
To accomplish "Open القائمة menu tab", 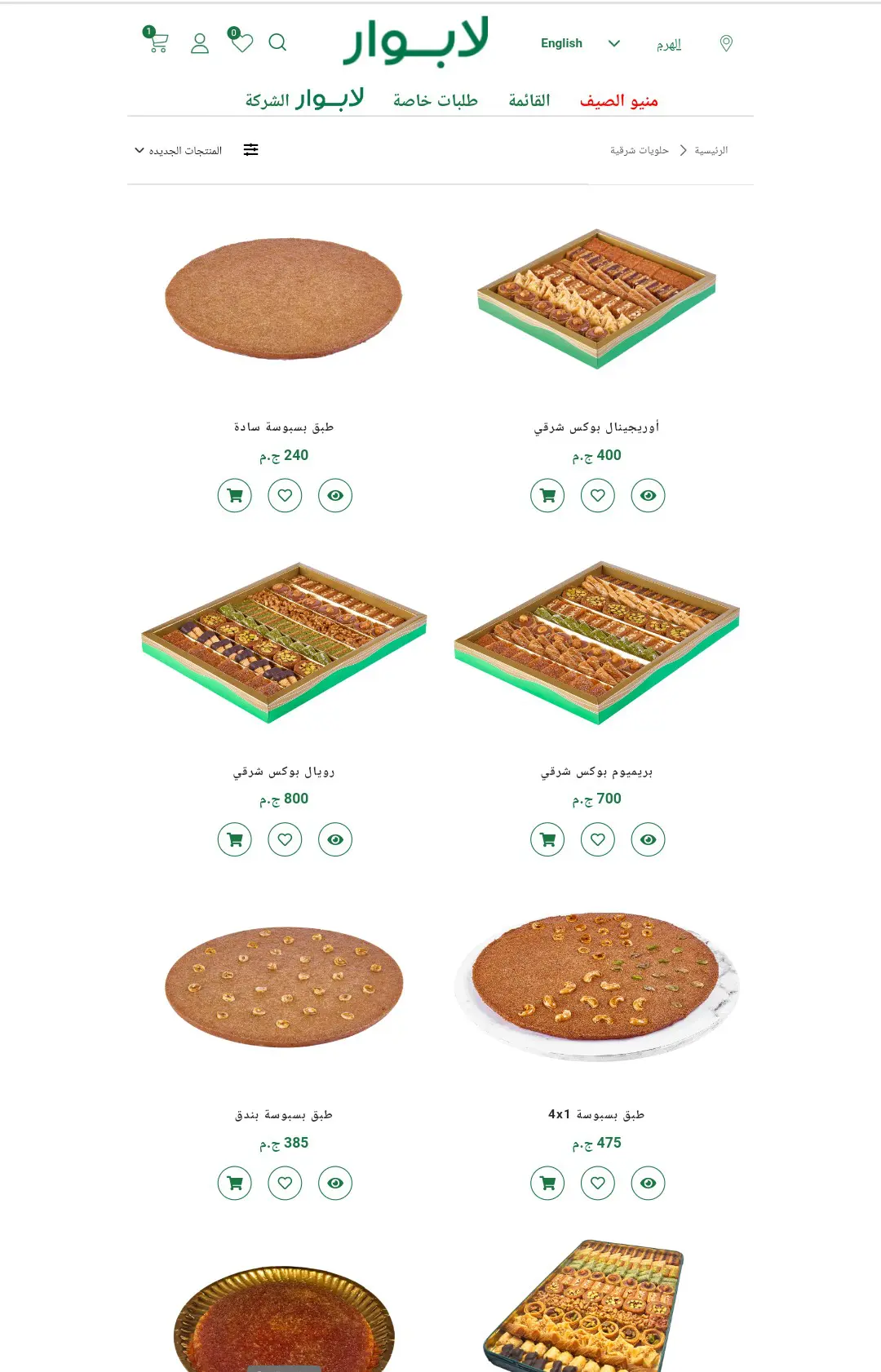I will tap(529, 100).
